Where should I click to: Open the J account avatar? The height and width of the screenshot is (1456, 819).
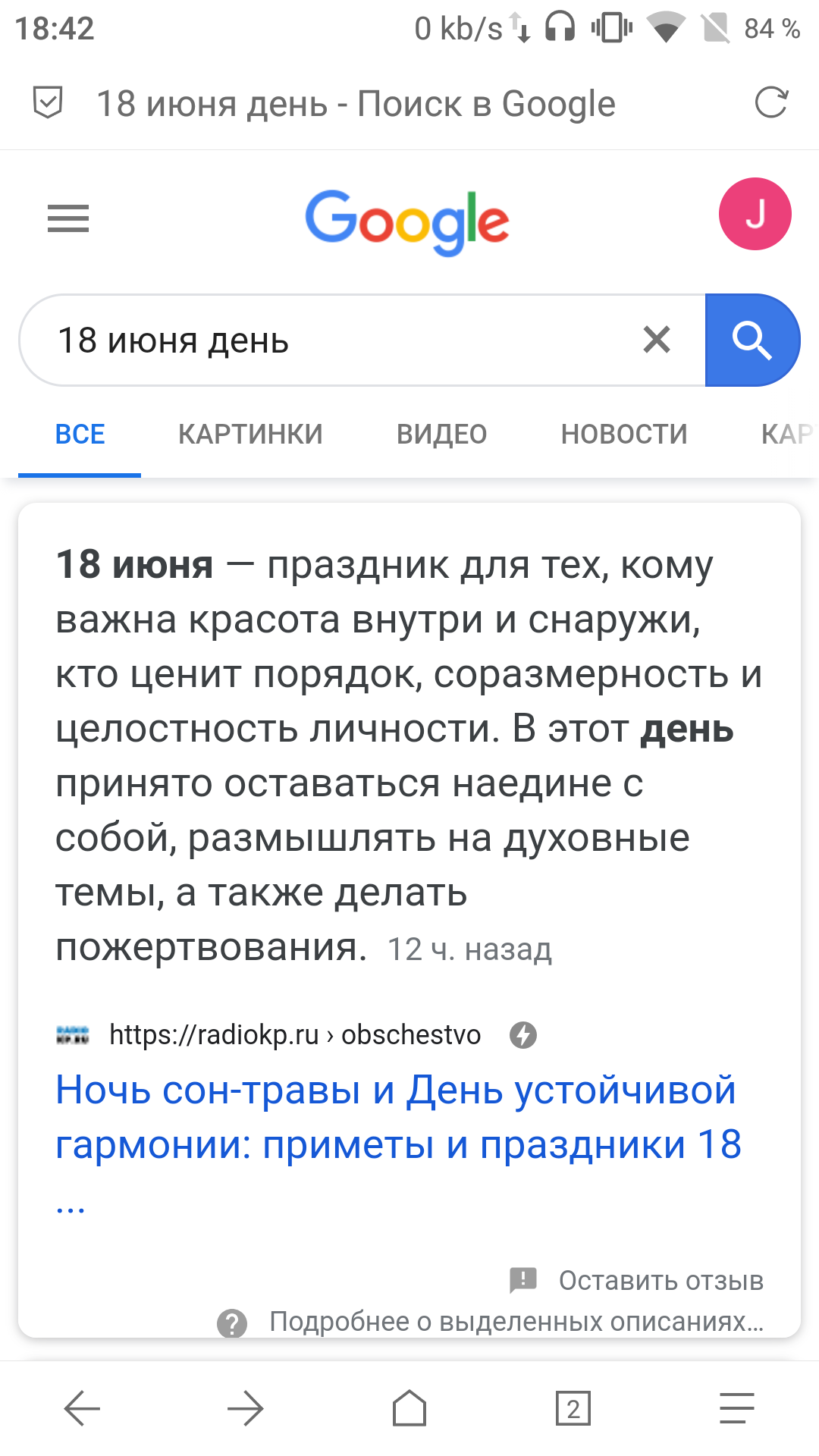point(755,215)
